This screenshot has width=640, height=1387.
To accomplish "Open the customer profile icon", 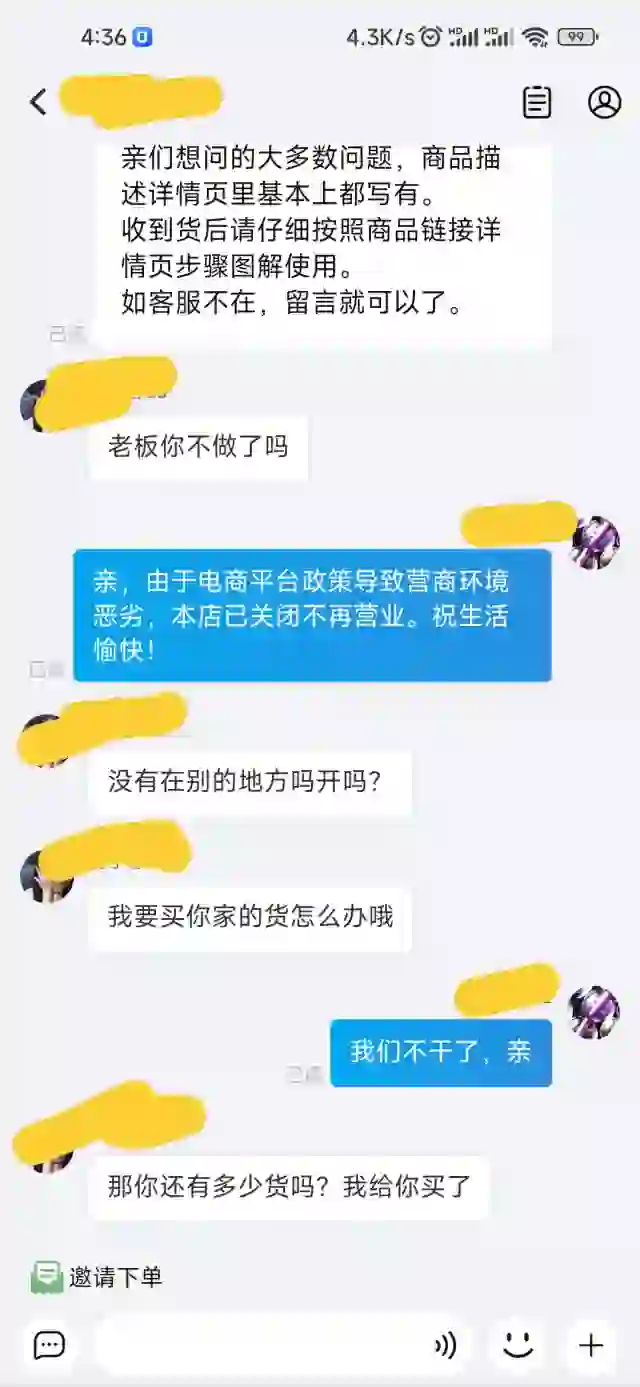I will click(x=604, y=102).
